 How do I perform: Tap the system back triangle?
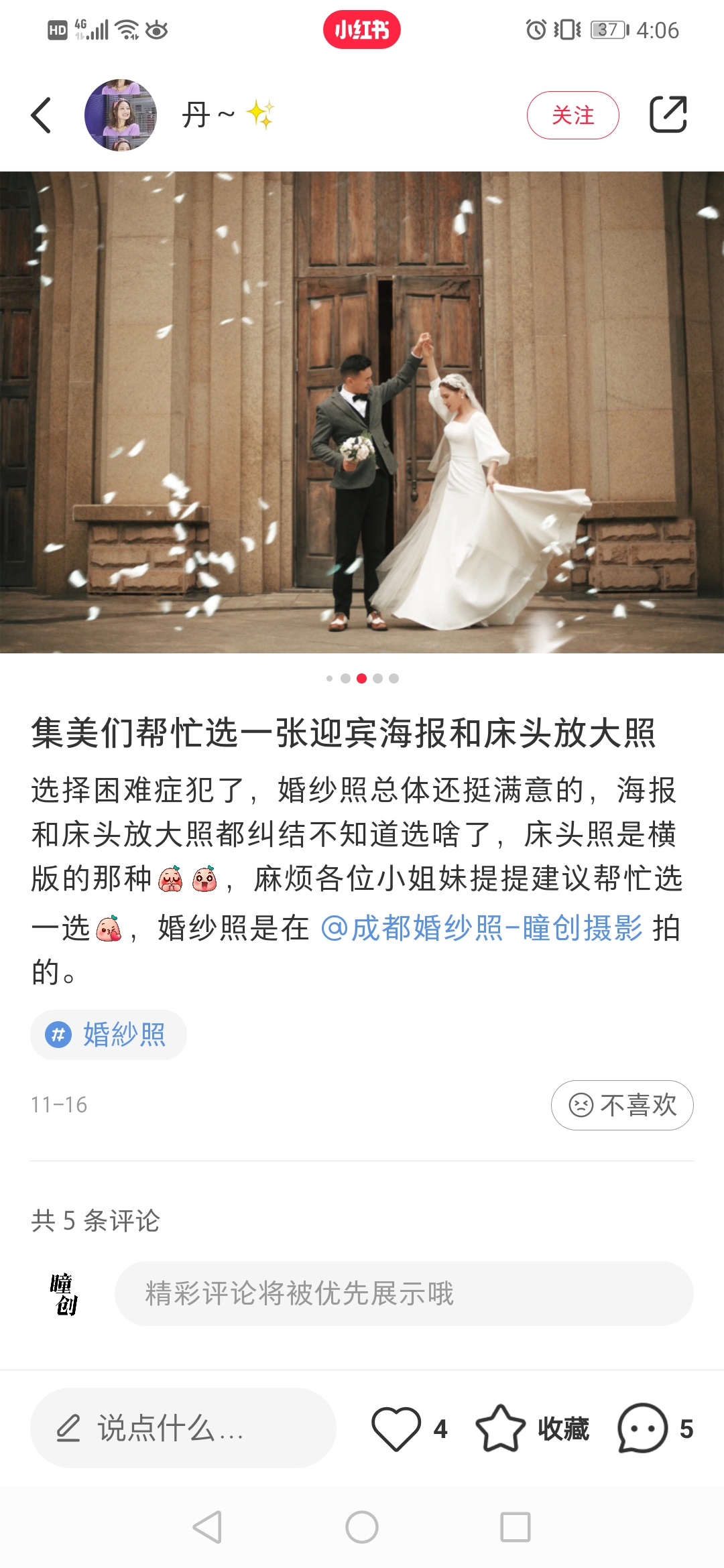[x=207, y=1527]
